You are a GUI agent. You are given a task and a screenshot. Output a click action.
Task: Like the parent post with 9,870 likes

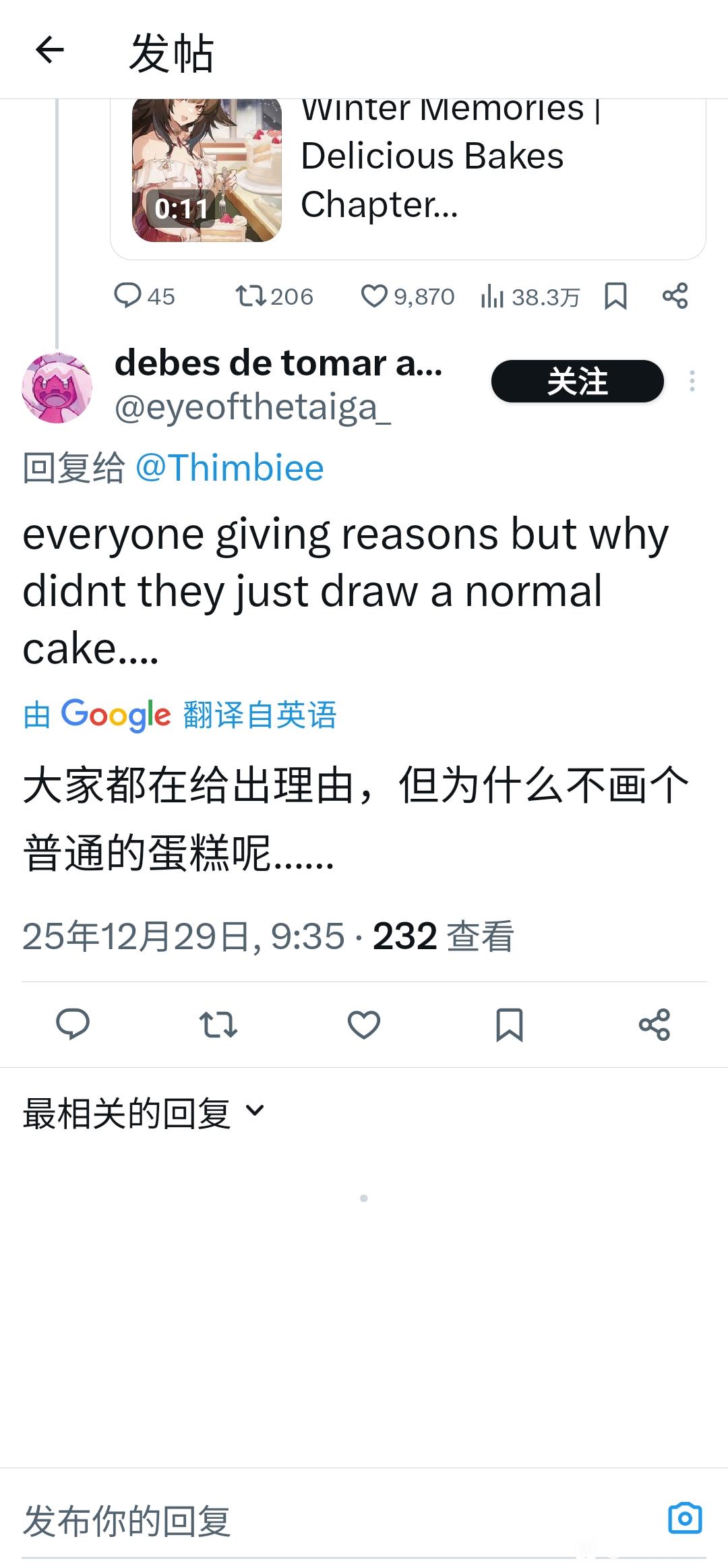coord(407,296)
